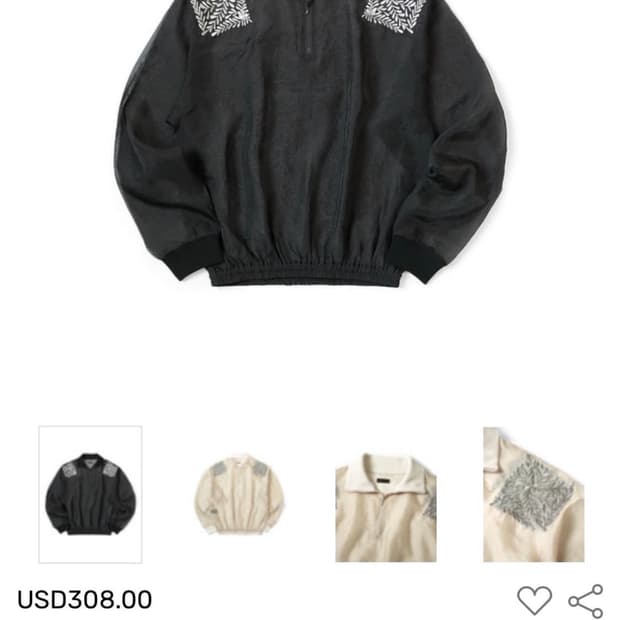
Task: Share this product
Action: point(586,600)
